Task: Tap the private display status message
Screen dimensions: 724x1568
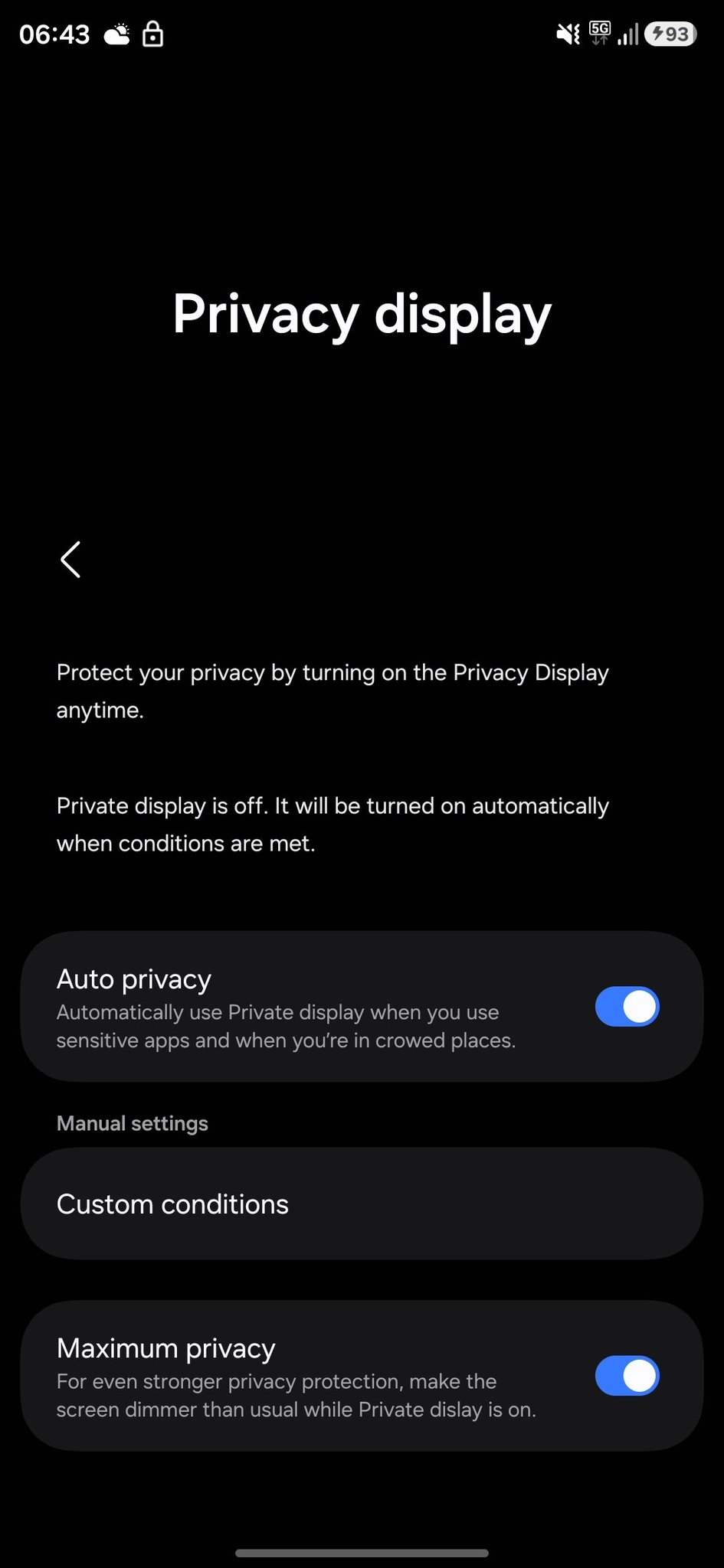Action: coord(332,823)
